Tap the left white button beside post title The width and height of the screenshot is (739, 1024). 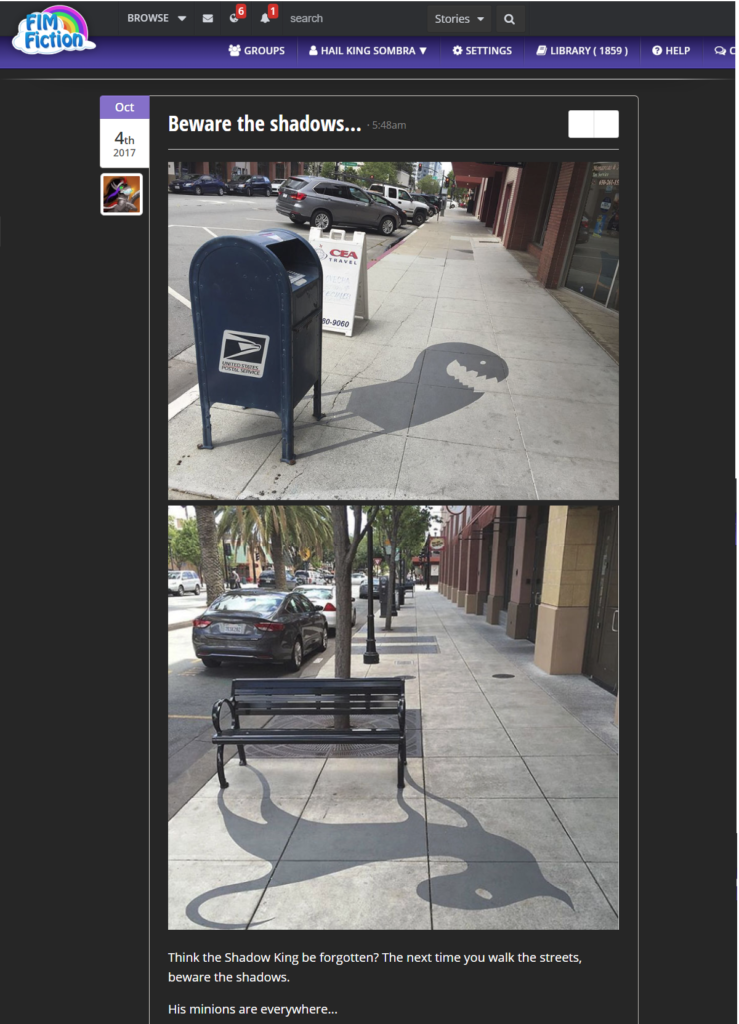click(x=581, y=124)
